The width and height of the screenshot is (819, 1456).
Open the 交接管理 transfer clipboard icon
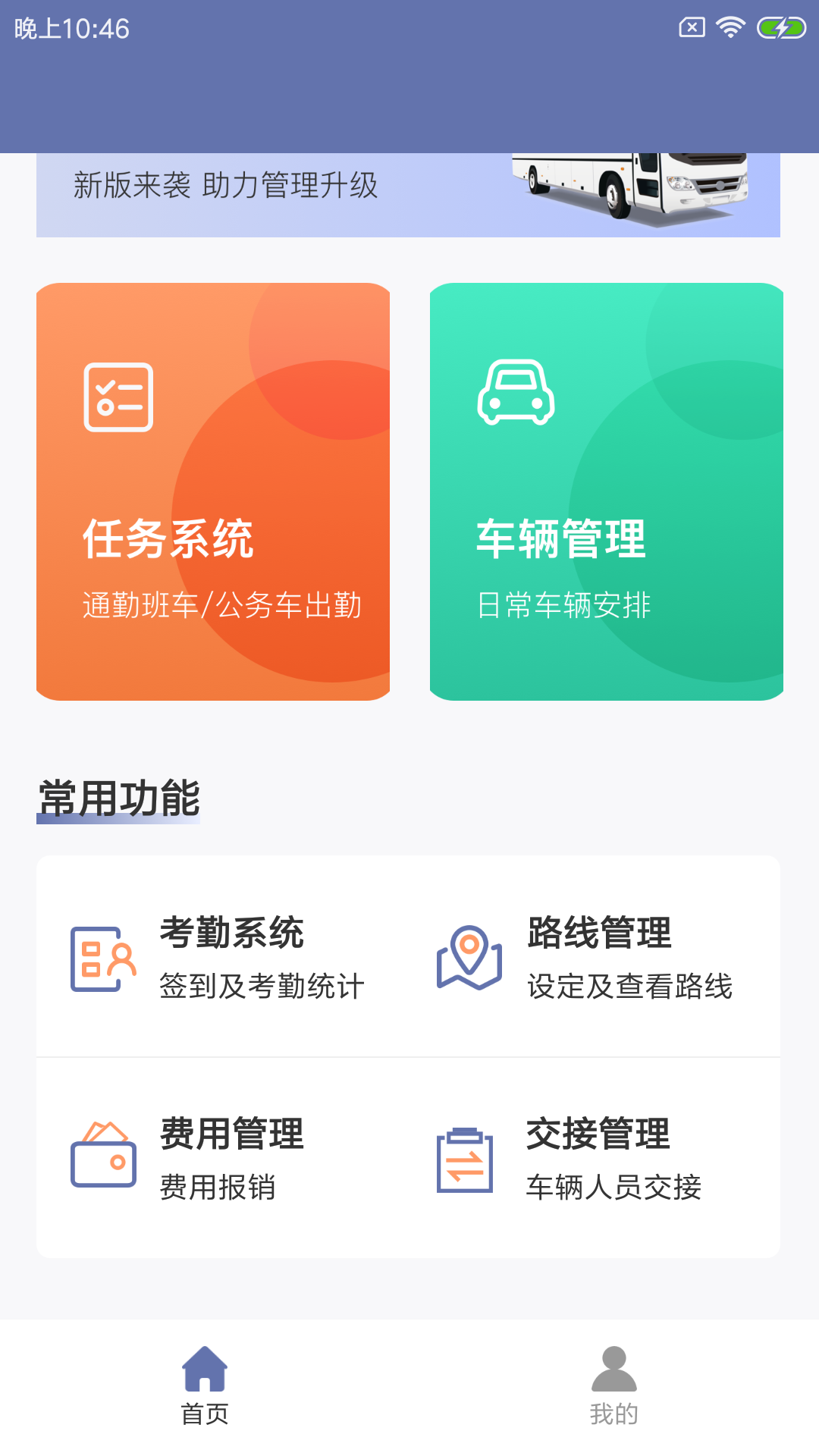coord(466,1160)
